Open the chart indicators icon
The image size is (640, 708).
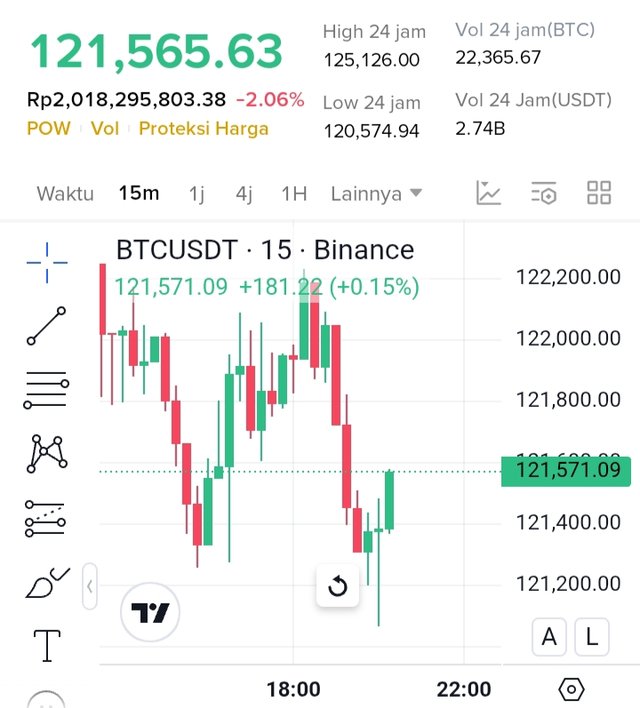pyautogui.click(x=488, y=193)
